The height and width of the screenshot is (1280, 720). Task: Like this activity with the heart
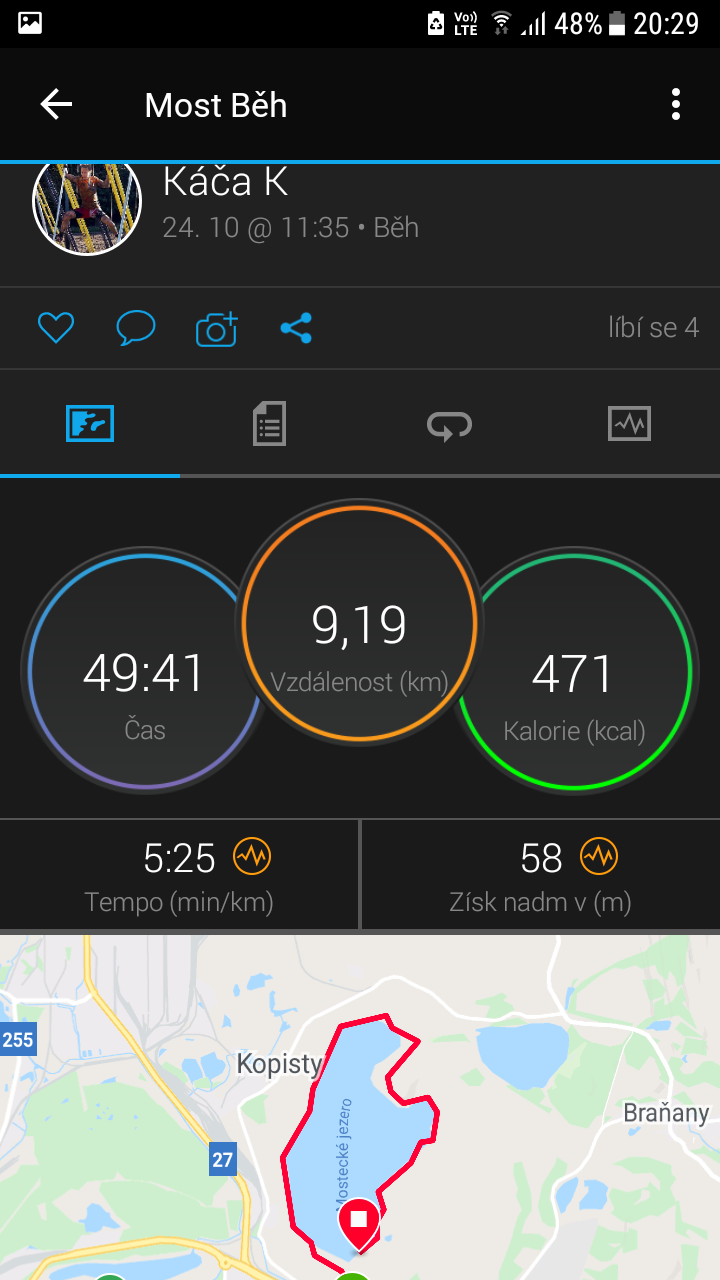pos(56,328)
